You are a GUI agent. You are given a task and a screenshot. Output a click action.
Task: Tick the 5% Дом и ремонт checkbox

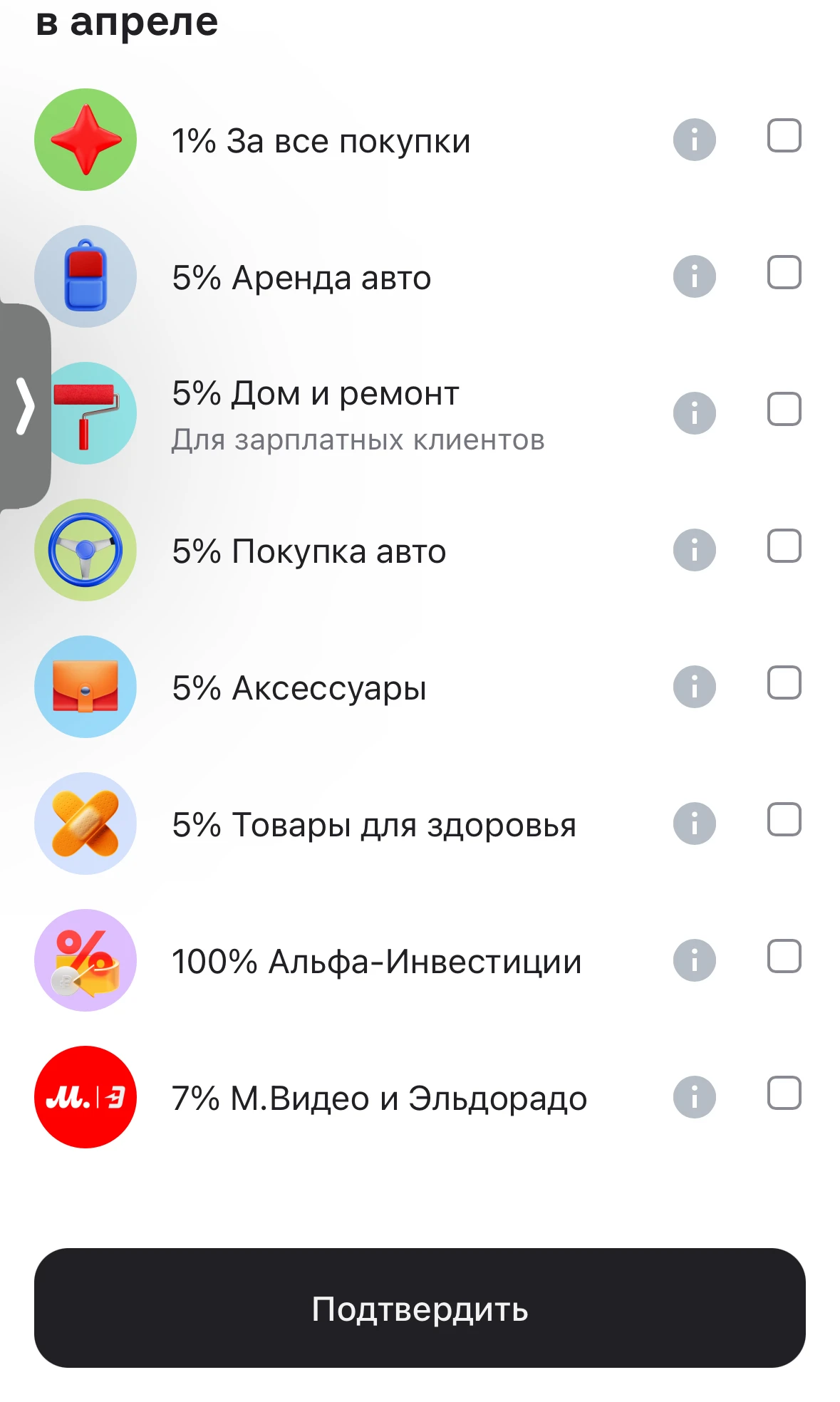[x=784, y=410]
